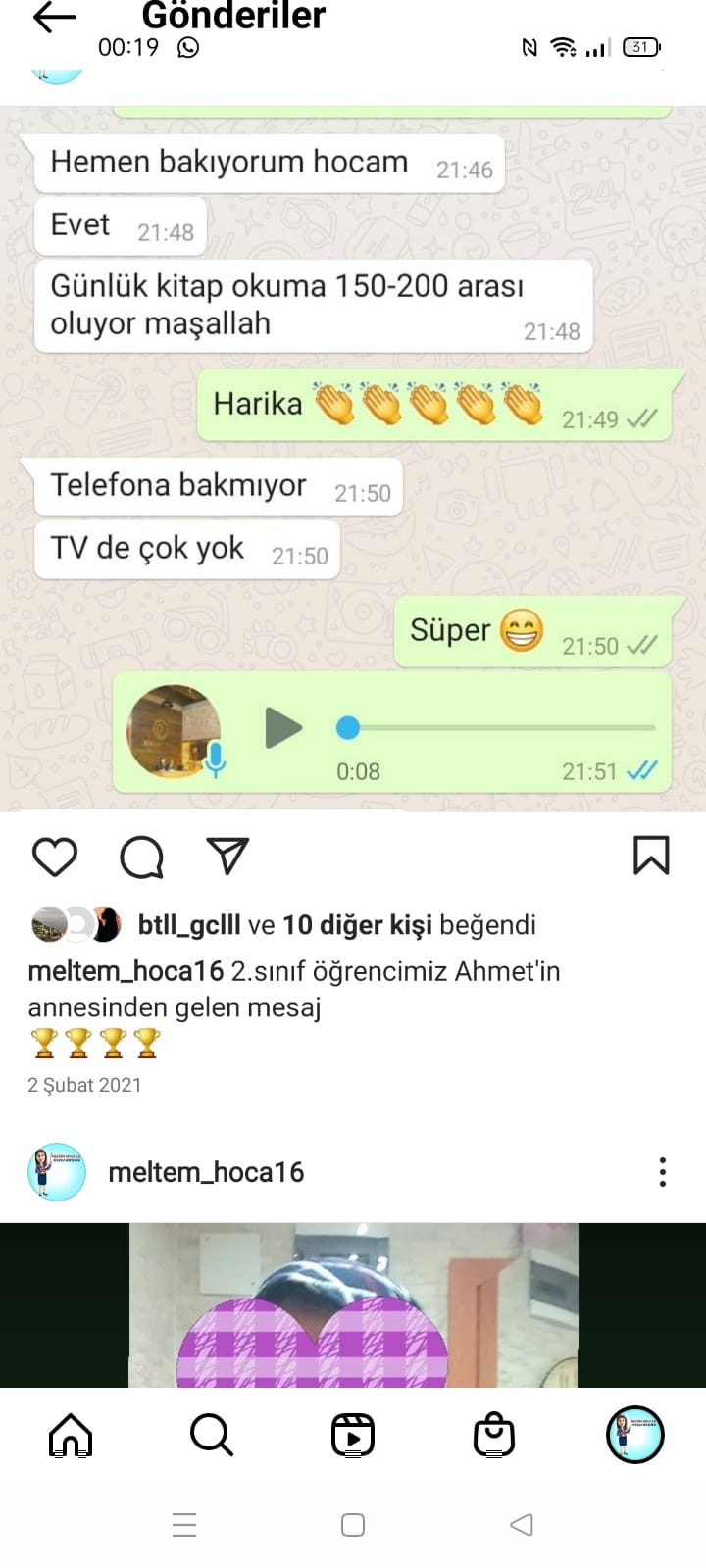Open the three-dot menu on the second post
The height and width of the screenshot is (1568, 706).
click(x=663, y=1172)
